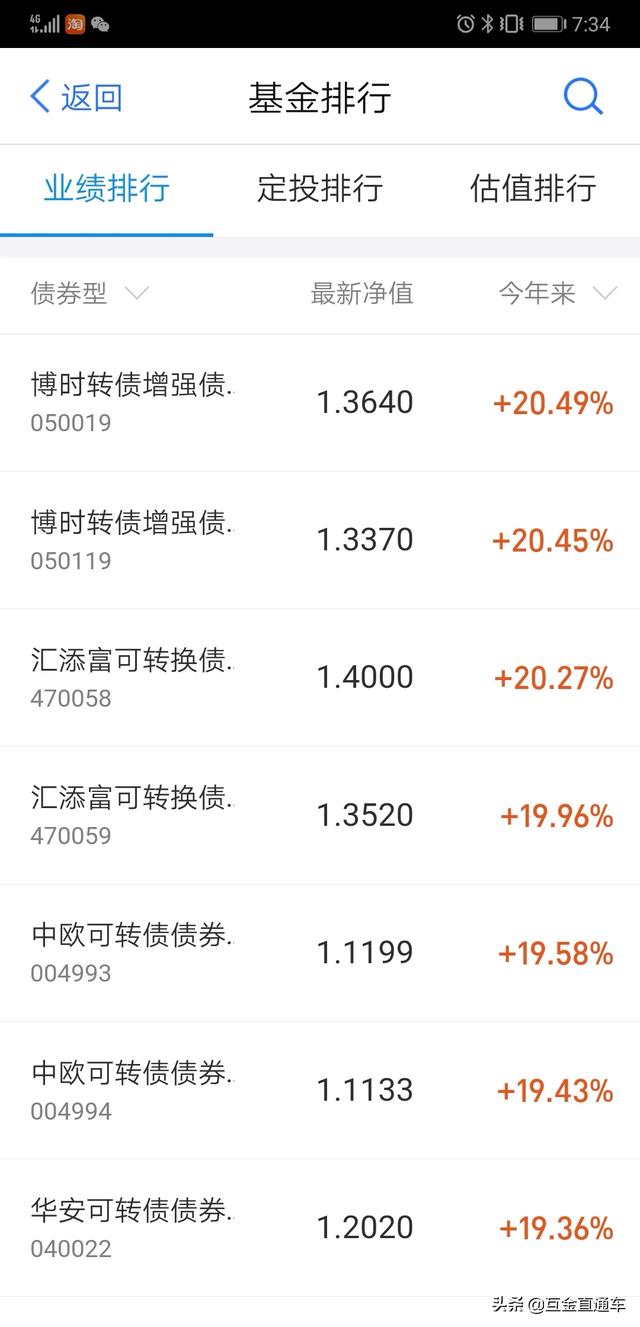The height and width of the screenshot is (1327, 640).
Task: Open fund 004993 中欧可转债债券
Action: point(320,953)
